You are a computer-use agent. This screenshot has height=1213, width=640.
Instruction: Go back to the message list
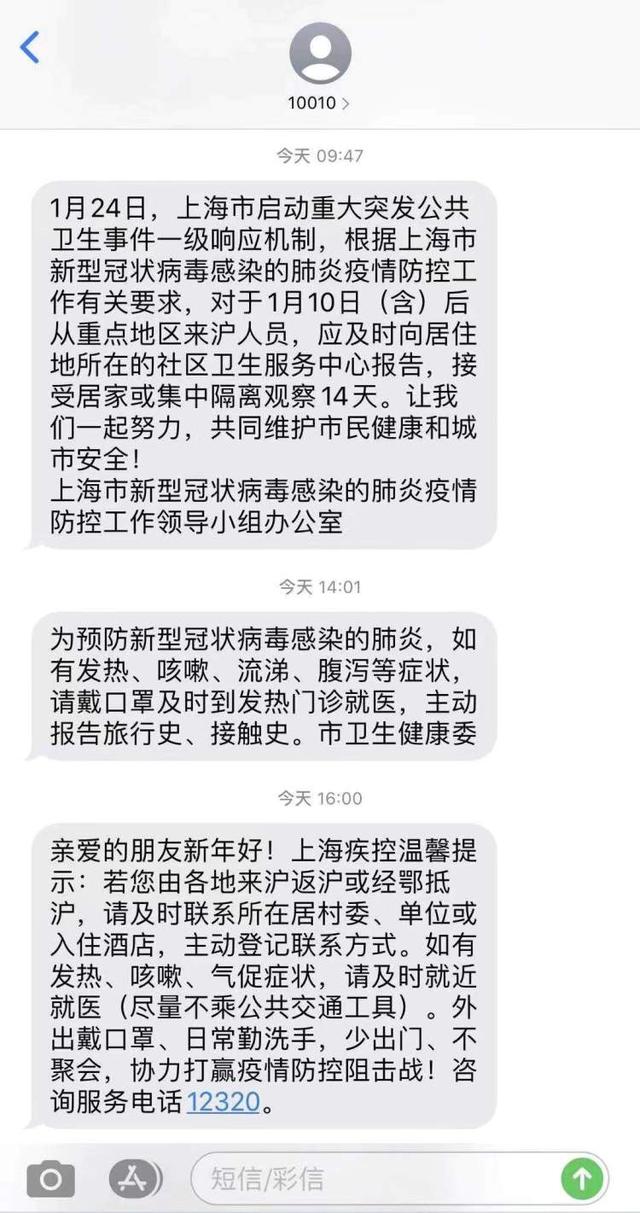[31, 47]
